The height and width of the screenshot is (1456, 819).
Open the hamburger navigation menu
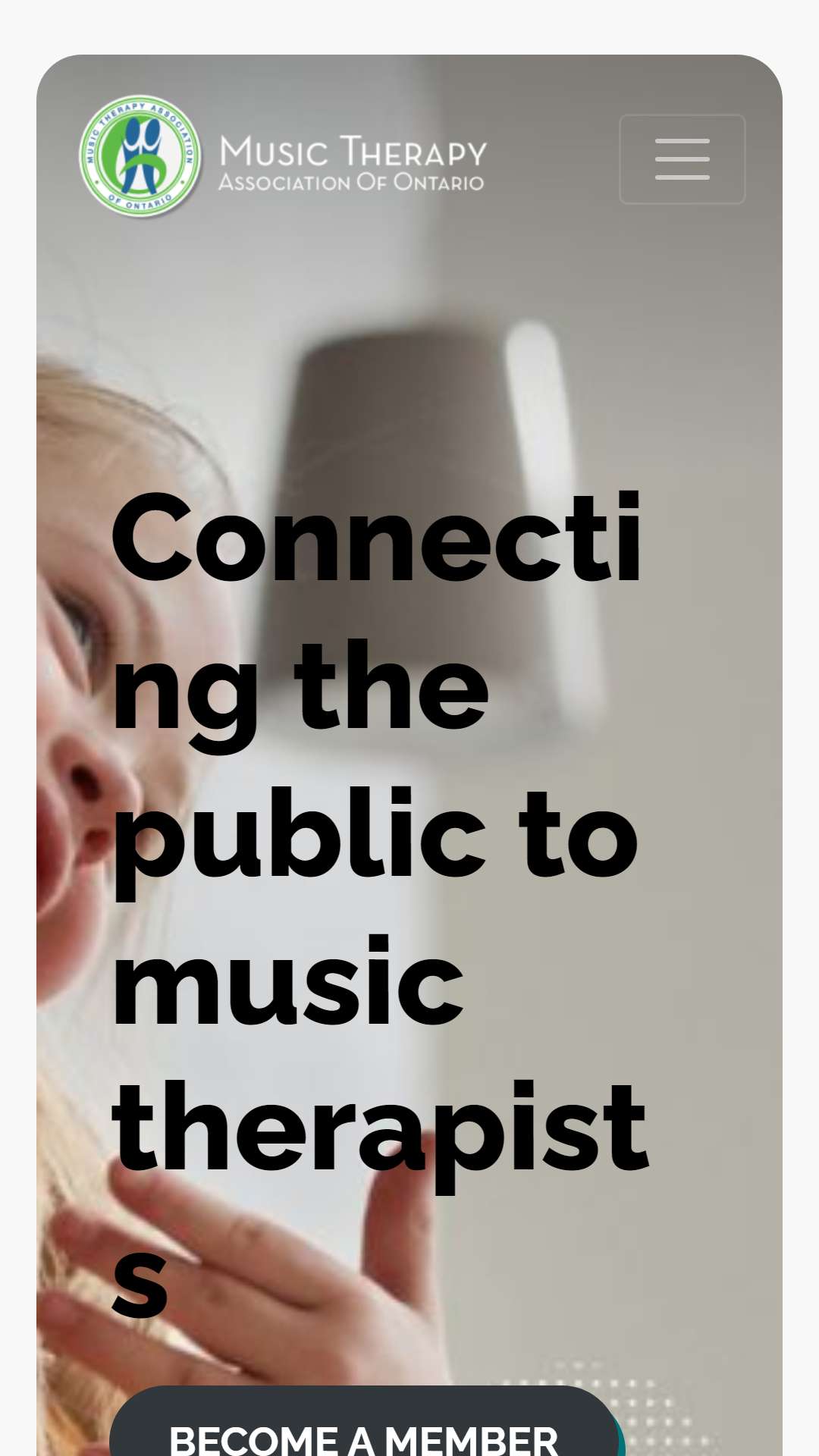click(x=682, y=159)
